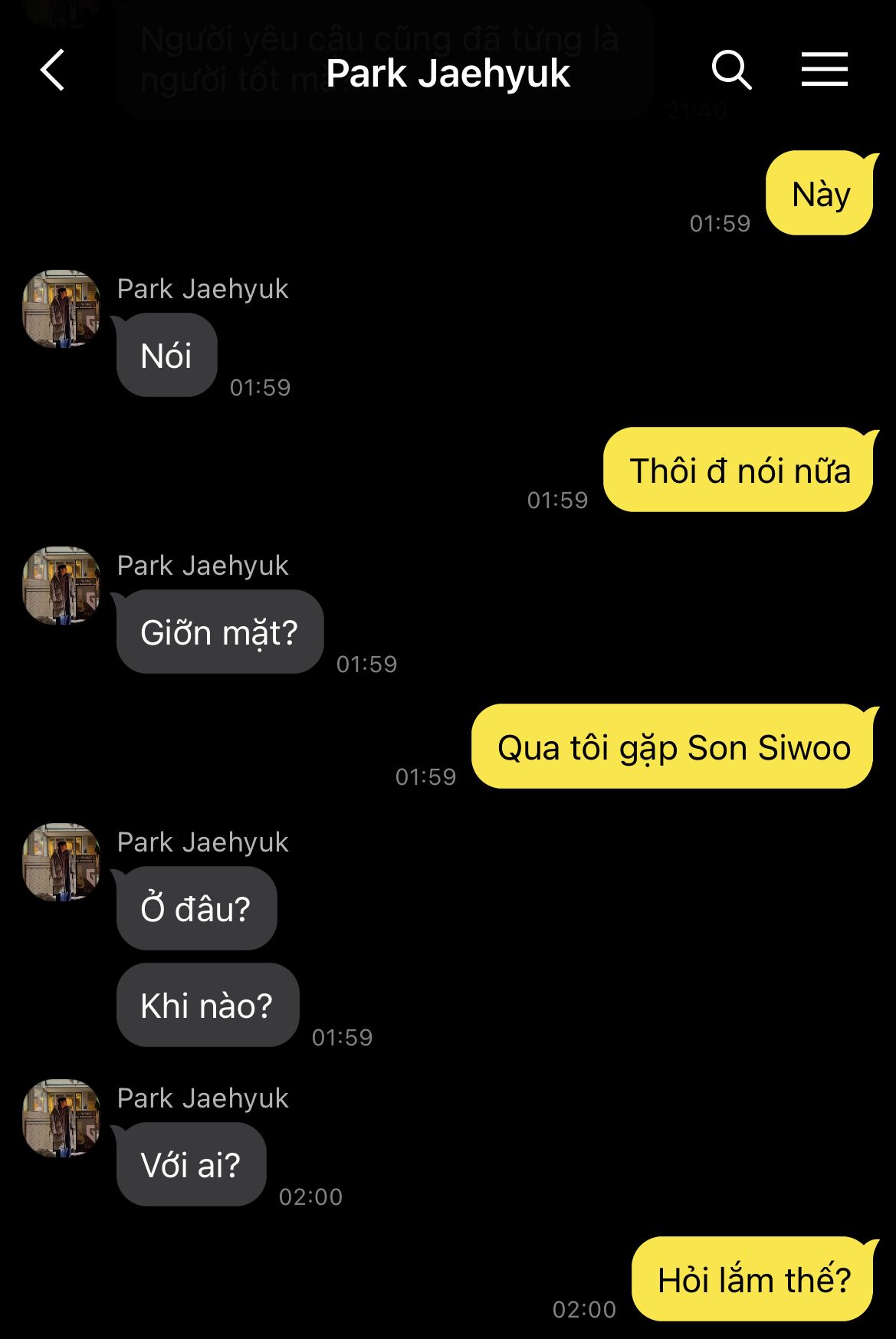Screen dimensions: 896x1339
Task: Search within the Park Jaehyuk conversation
Action: [731, 71]
